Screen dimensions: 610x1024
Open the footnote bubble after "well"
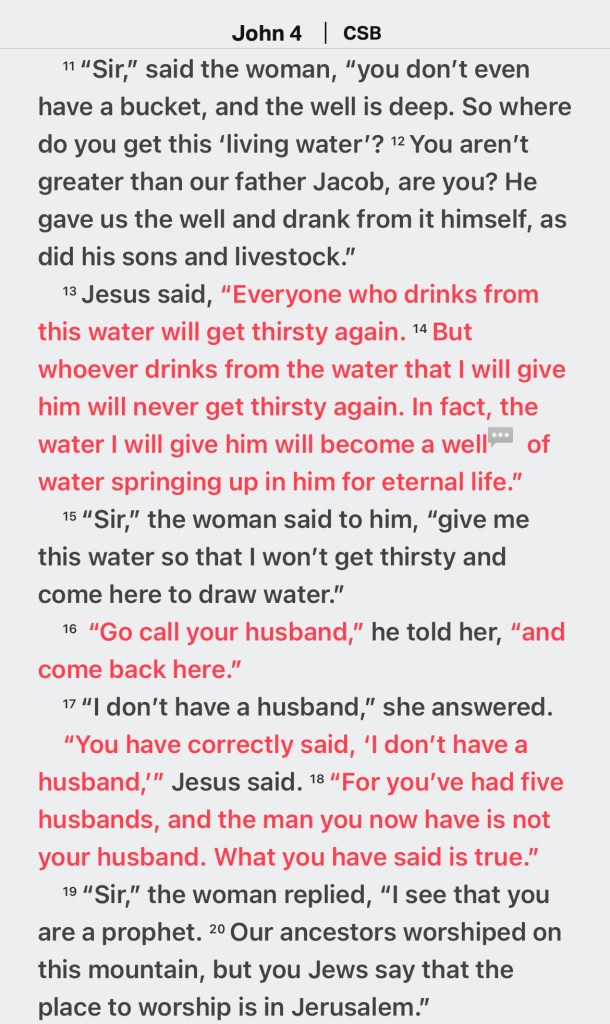pos(500,436)
